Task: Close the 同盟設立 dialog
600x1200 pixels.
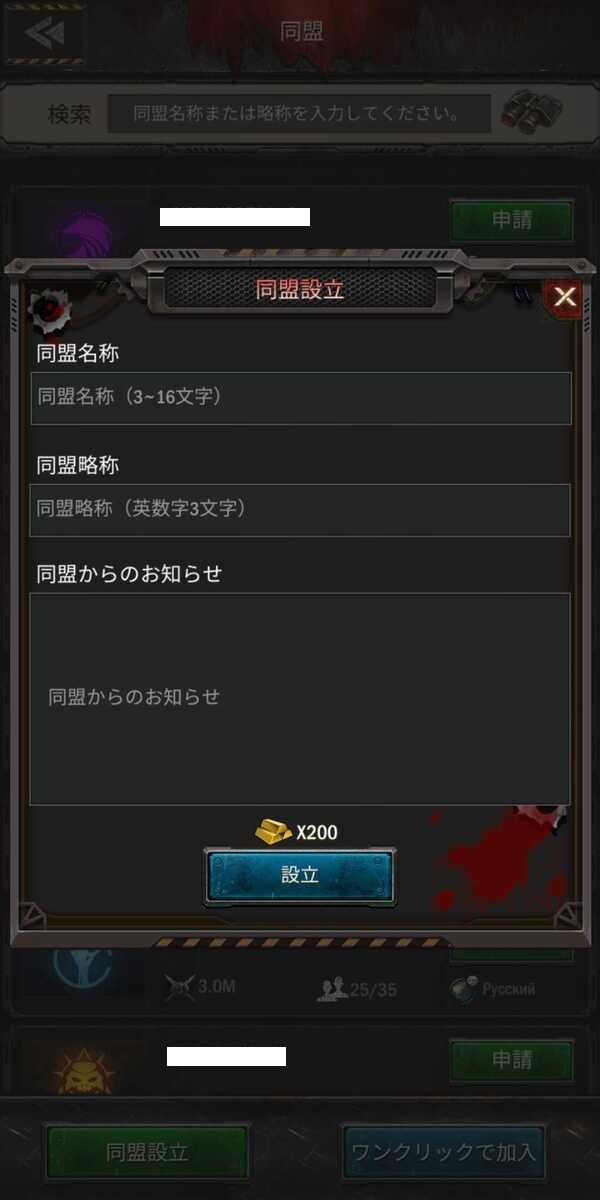Action: [565, 297]
